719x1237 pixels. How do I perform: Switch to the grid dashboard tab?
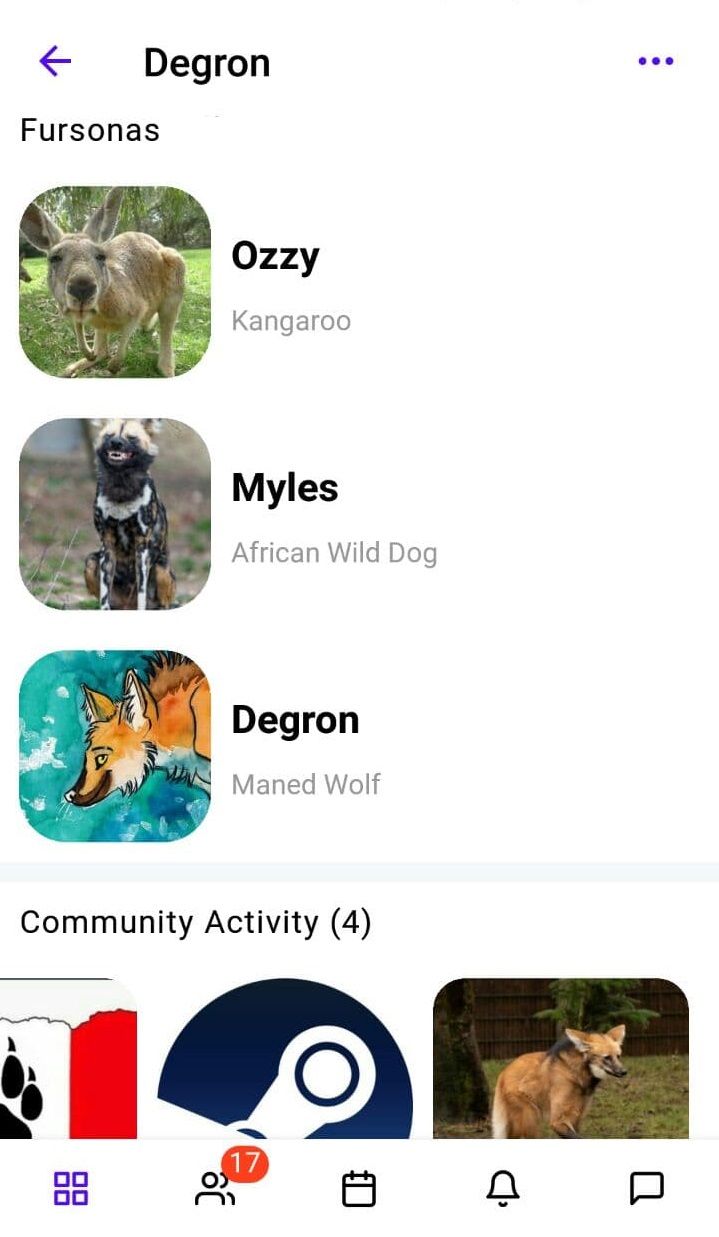point(71,1189)
